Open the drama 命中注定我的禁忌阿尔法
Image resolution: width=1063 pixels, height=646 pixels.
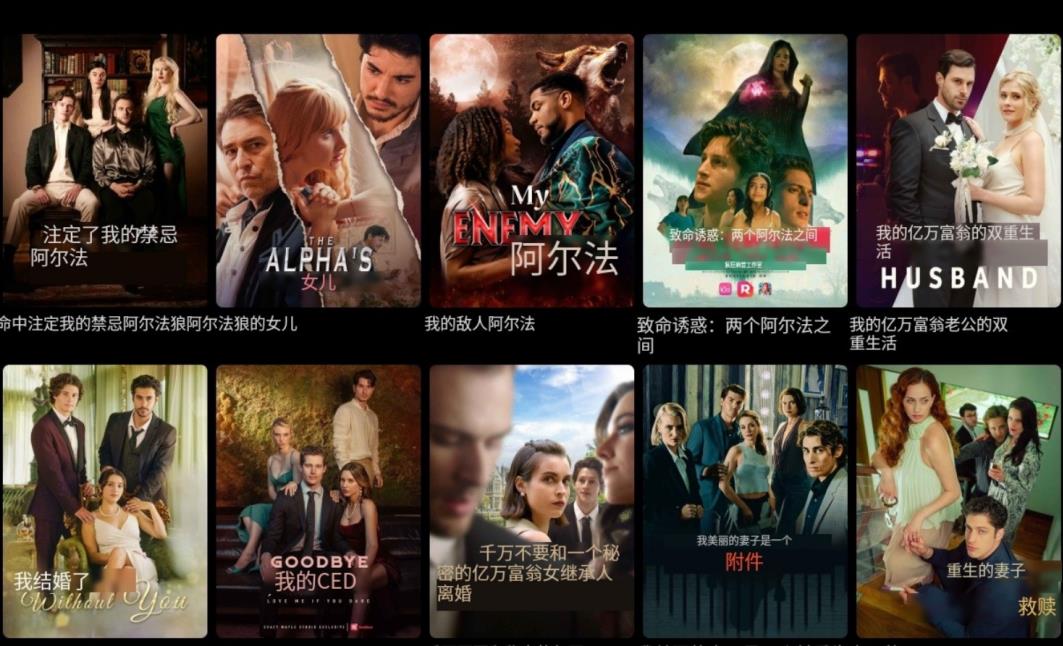tap(104, 170)
